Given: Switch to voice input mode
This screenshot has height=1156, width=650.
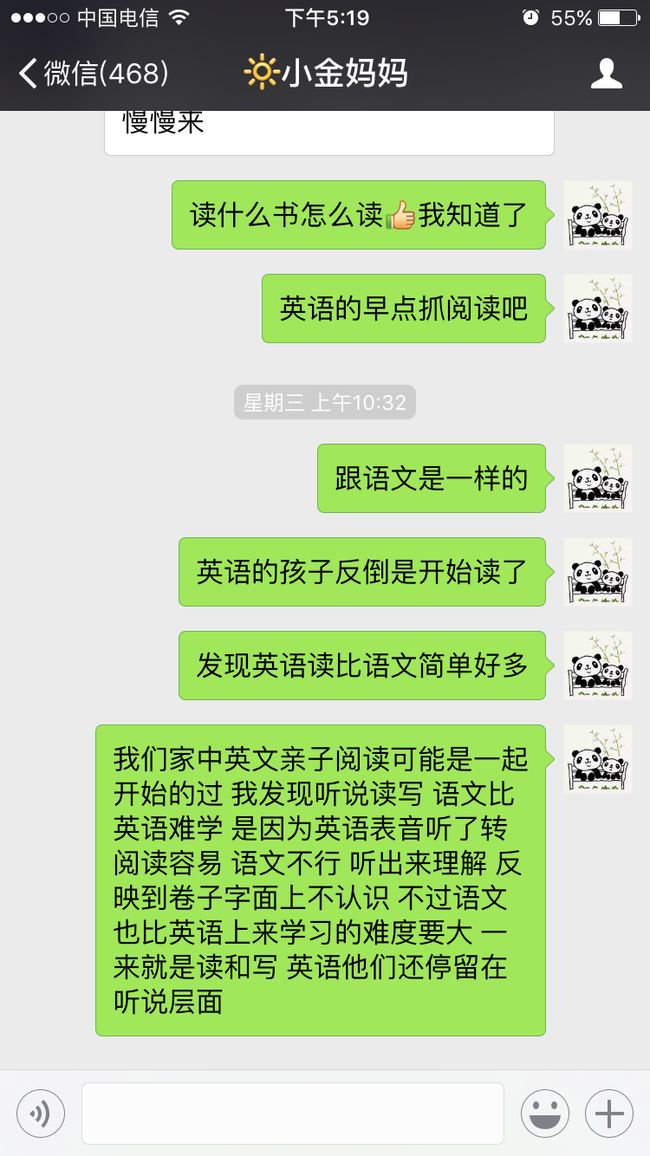Looking at the screenshot, I should (x=41, y=1113).
